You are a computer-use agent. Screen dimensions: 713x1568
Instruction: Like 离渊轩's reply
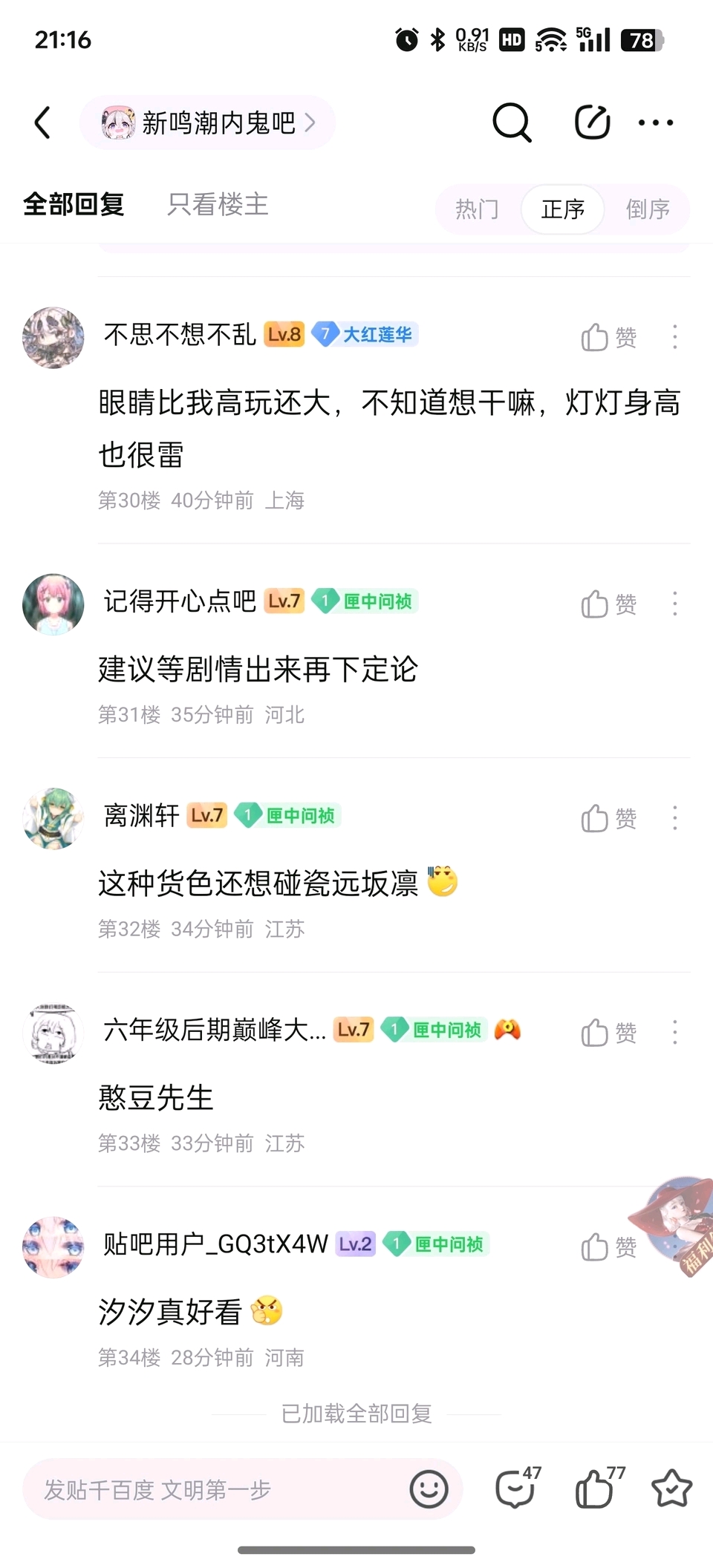tap(608, 818)
